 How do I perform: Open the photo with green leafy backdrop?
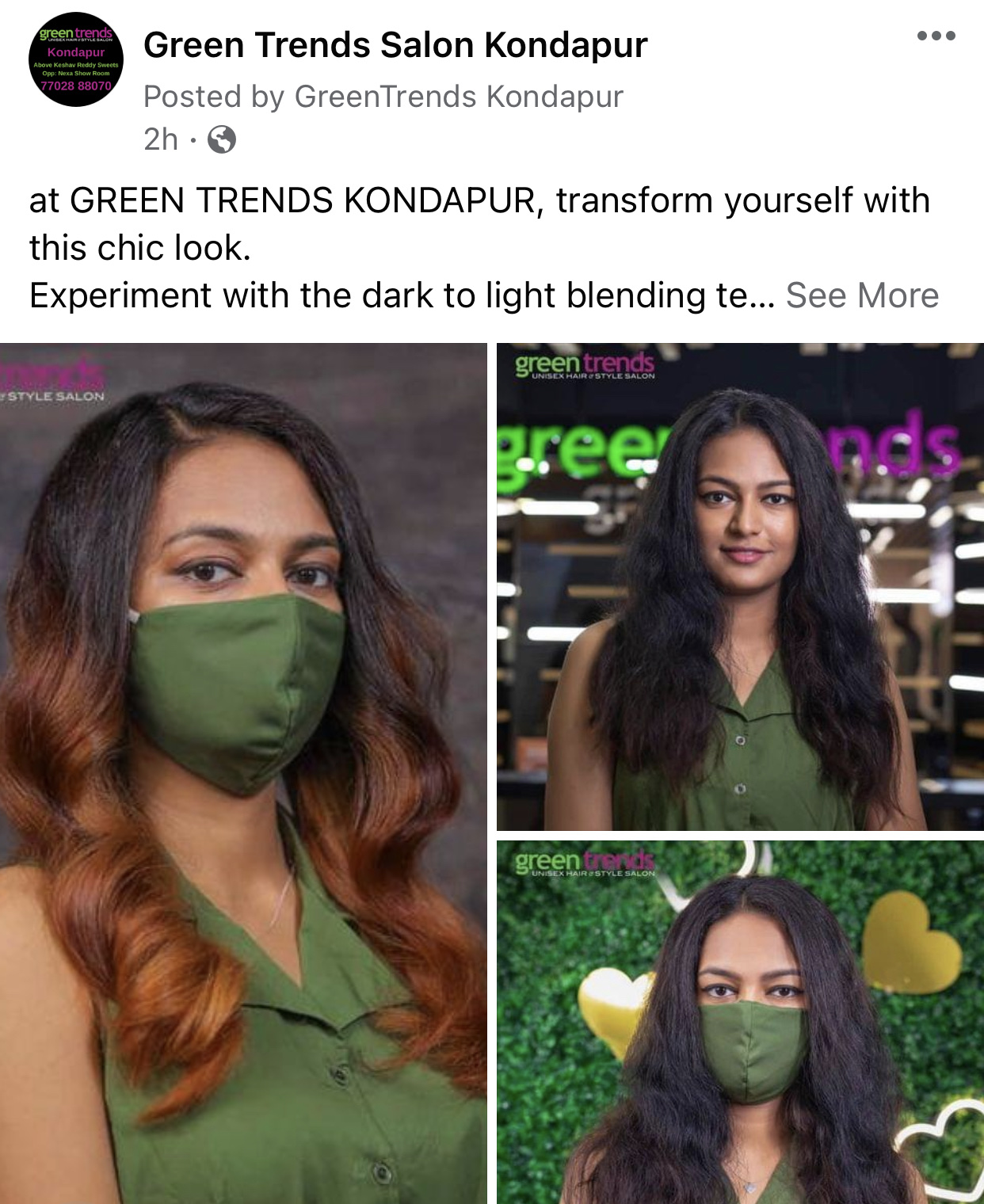tap(740, 1022)
